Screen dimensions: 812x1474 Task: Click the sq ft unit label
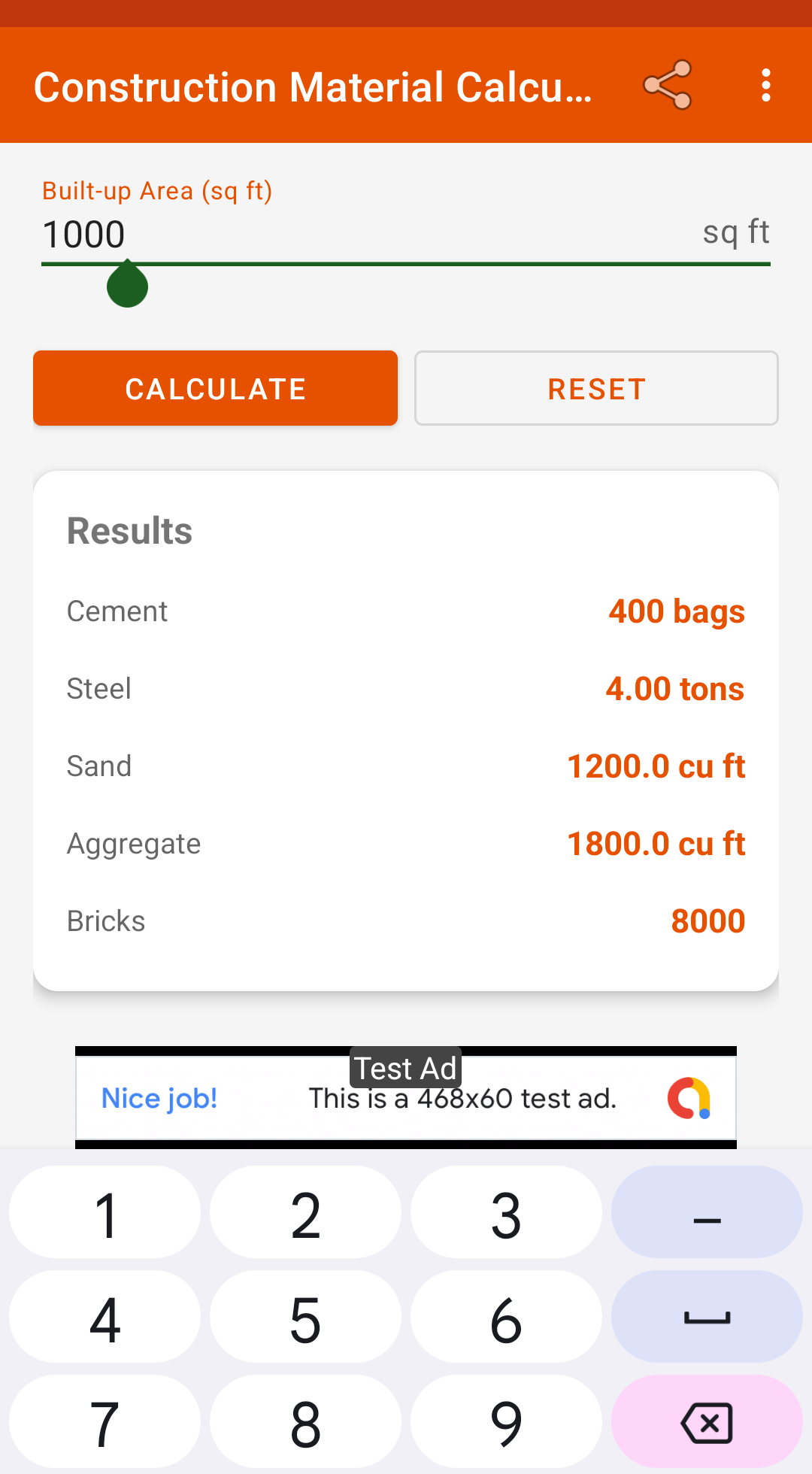point(736,232)
